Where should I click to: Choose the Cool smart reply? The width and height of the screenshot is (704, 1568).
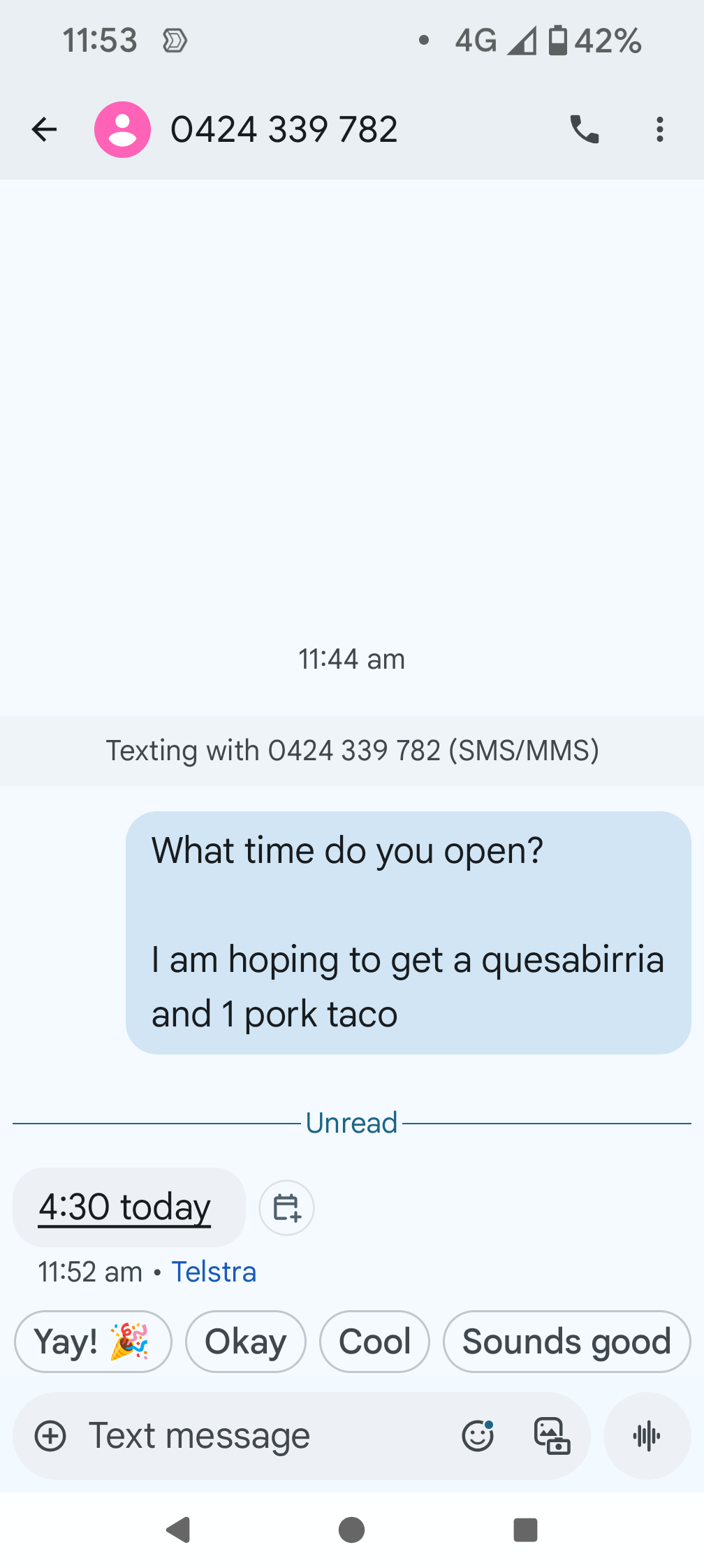374,1342
